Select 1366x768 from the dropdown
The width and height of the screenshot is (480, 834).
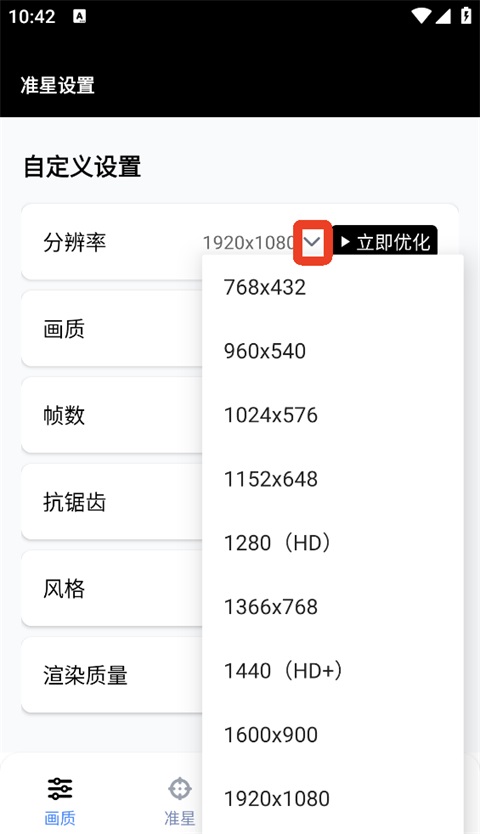point(333,606)
